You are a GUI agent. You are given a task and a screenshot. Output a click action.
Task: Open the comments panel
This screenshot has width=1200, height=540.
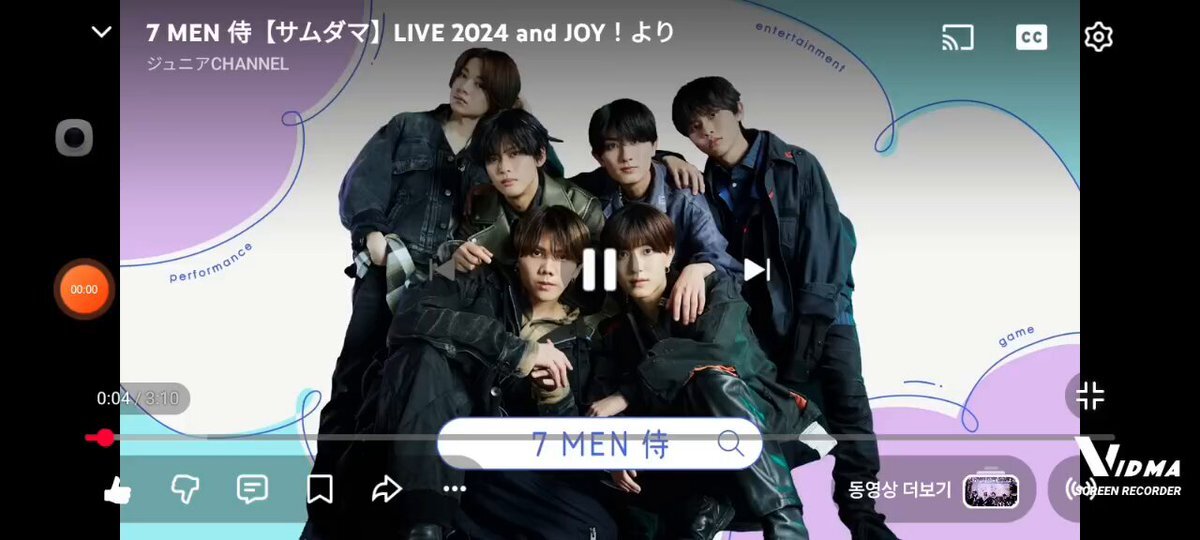tap(252, 489)
